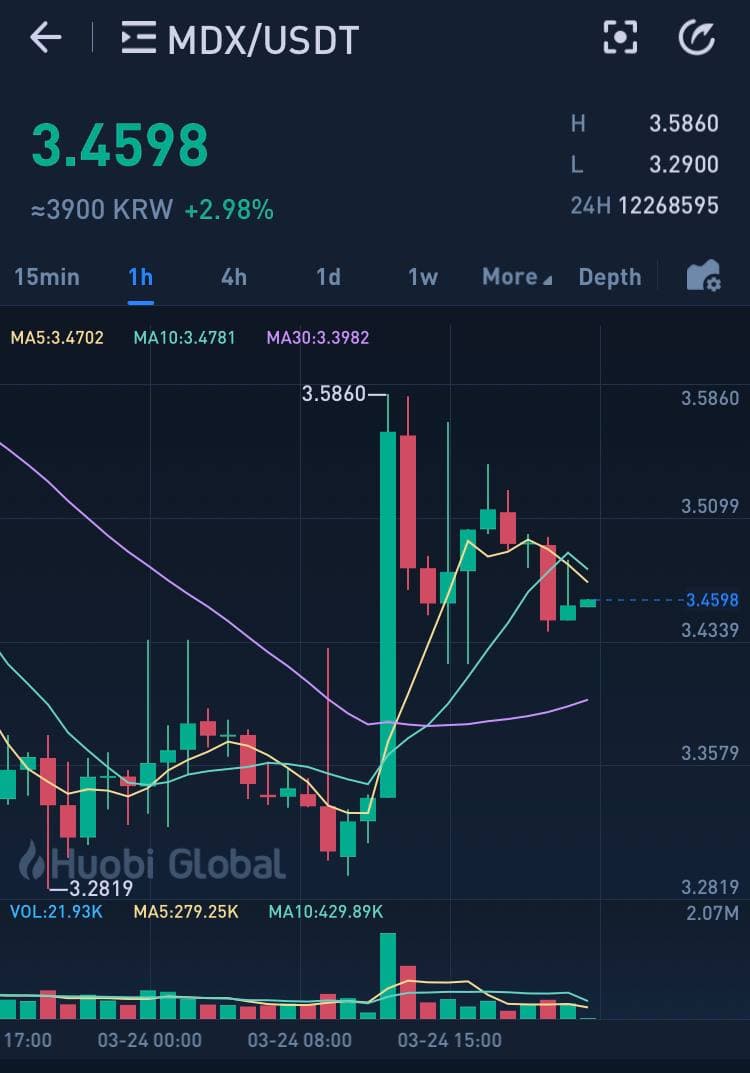Expand the More intervals dropdown

pos(517,277)
